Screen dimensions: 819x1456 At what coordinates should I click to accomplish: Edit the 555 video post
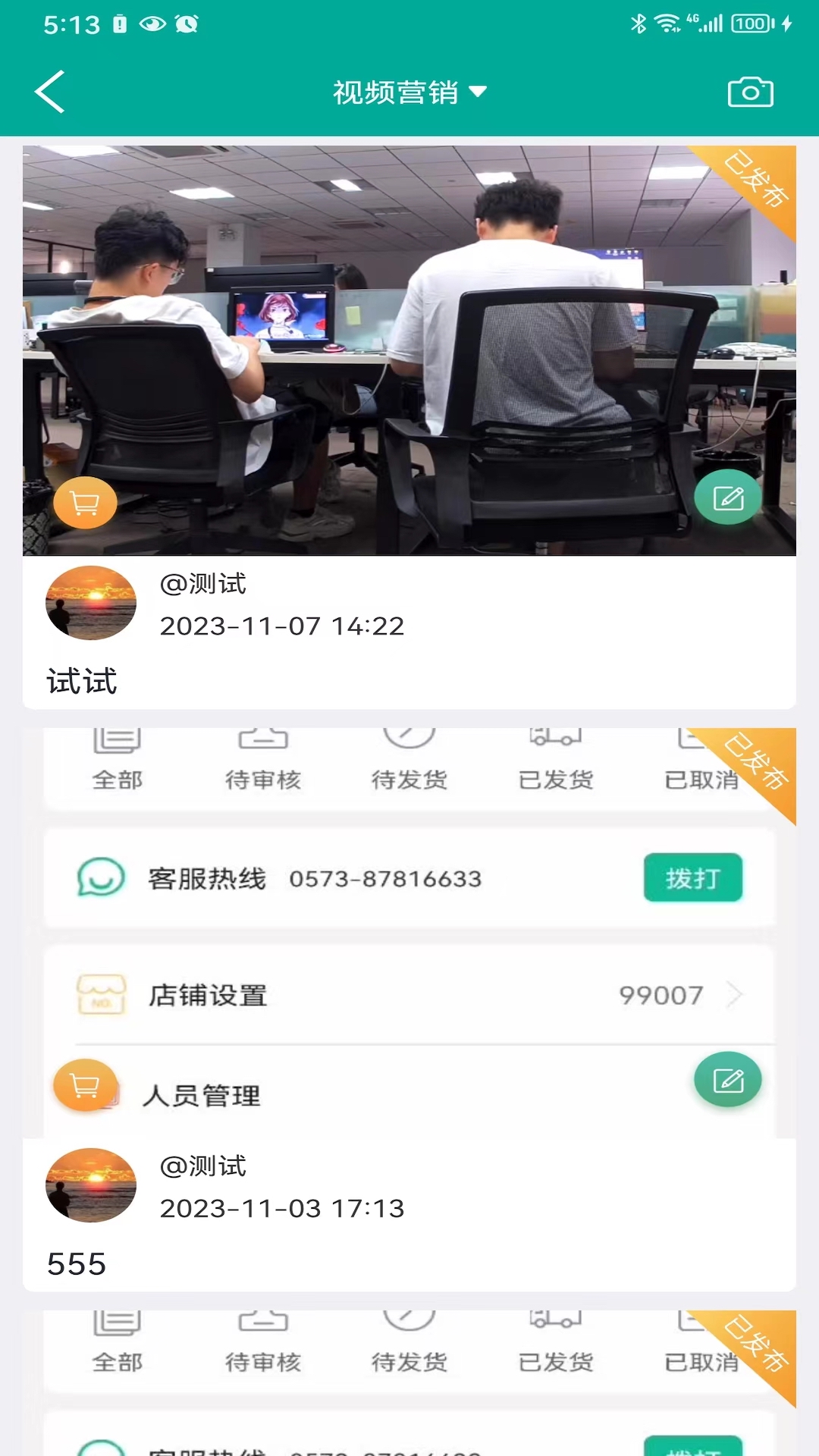pos(728,1080)
